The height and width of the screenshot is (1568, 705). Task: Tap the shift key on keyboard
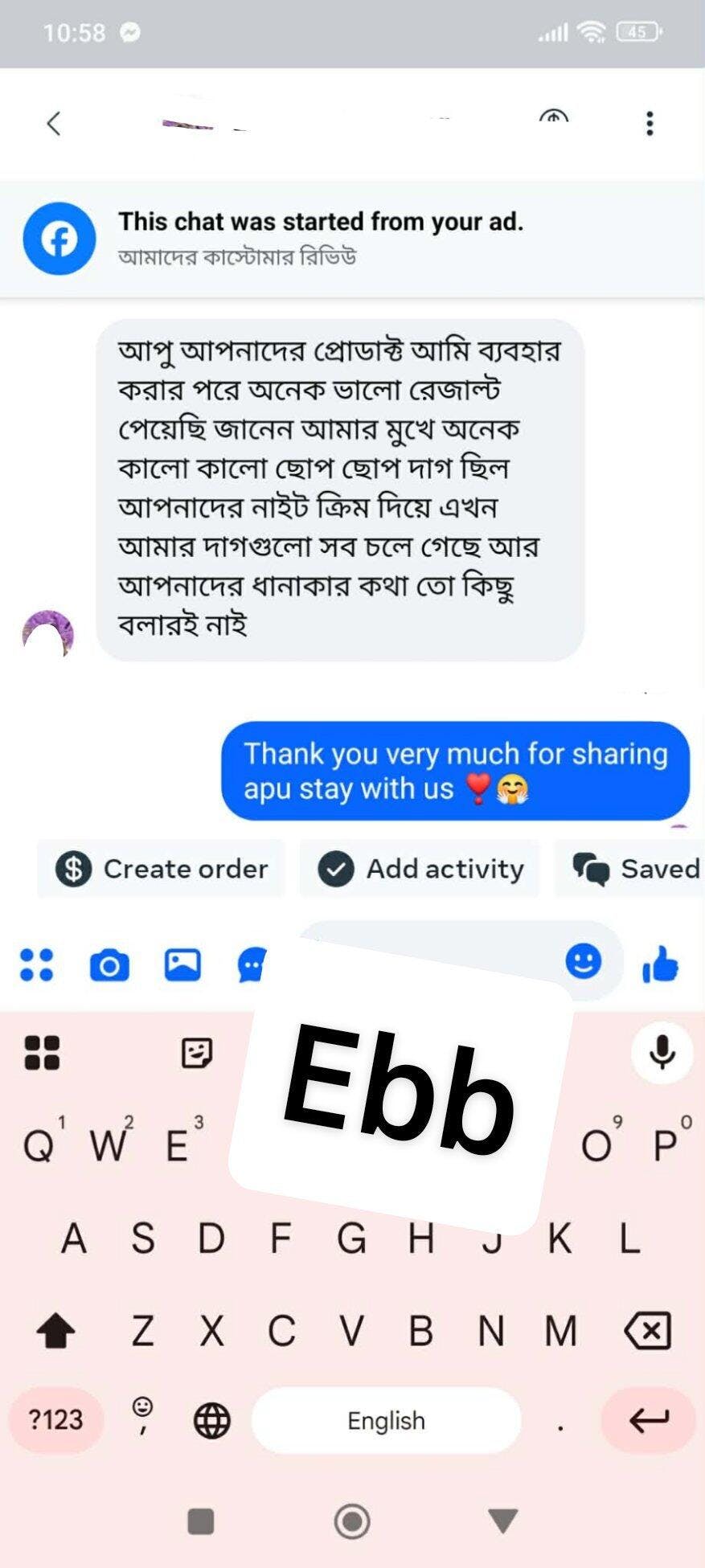[x=56, y=1332]
